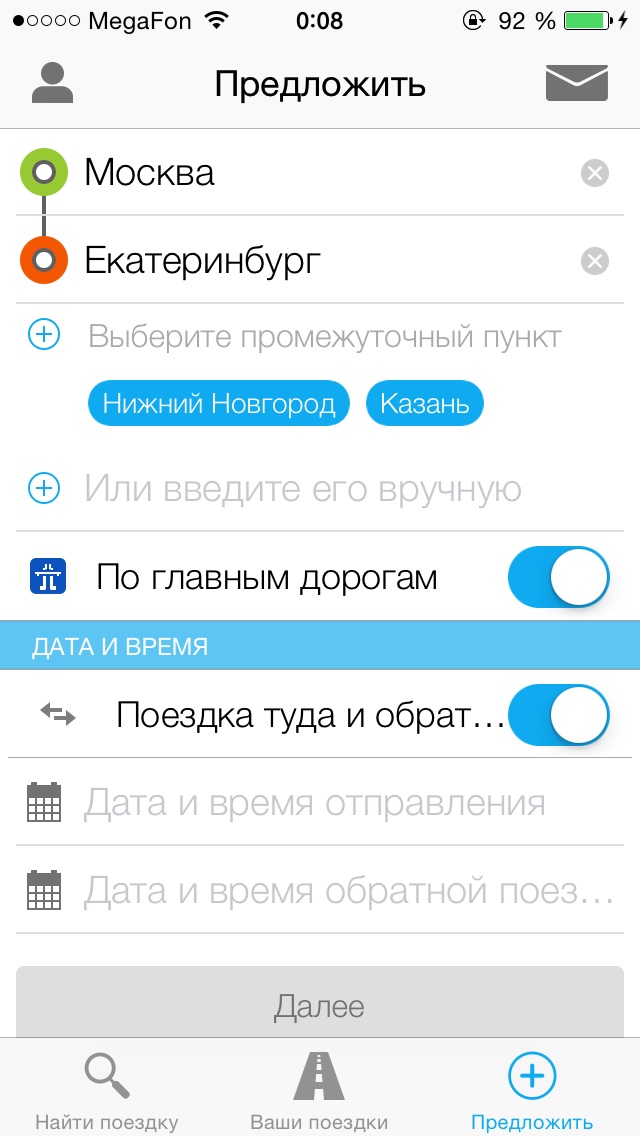Toggle the По главным дорогам switch

[x=559, y=577]
